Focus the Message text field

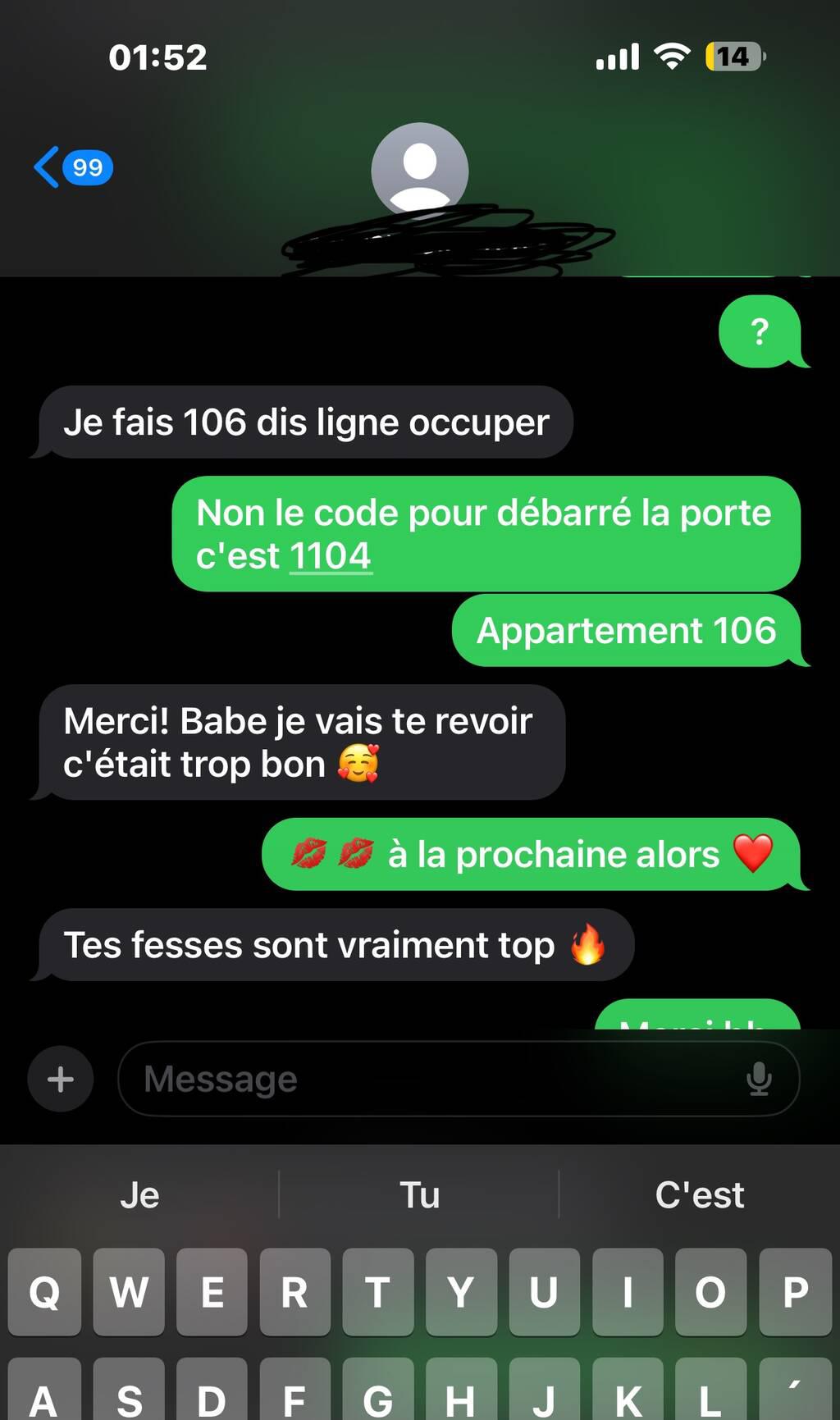click(x=427, y=1079)
